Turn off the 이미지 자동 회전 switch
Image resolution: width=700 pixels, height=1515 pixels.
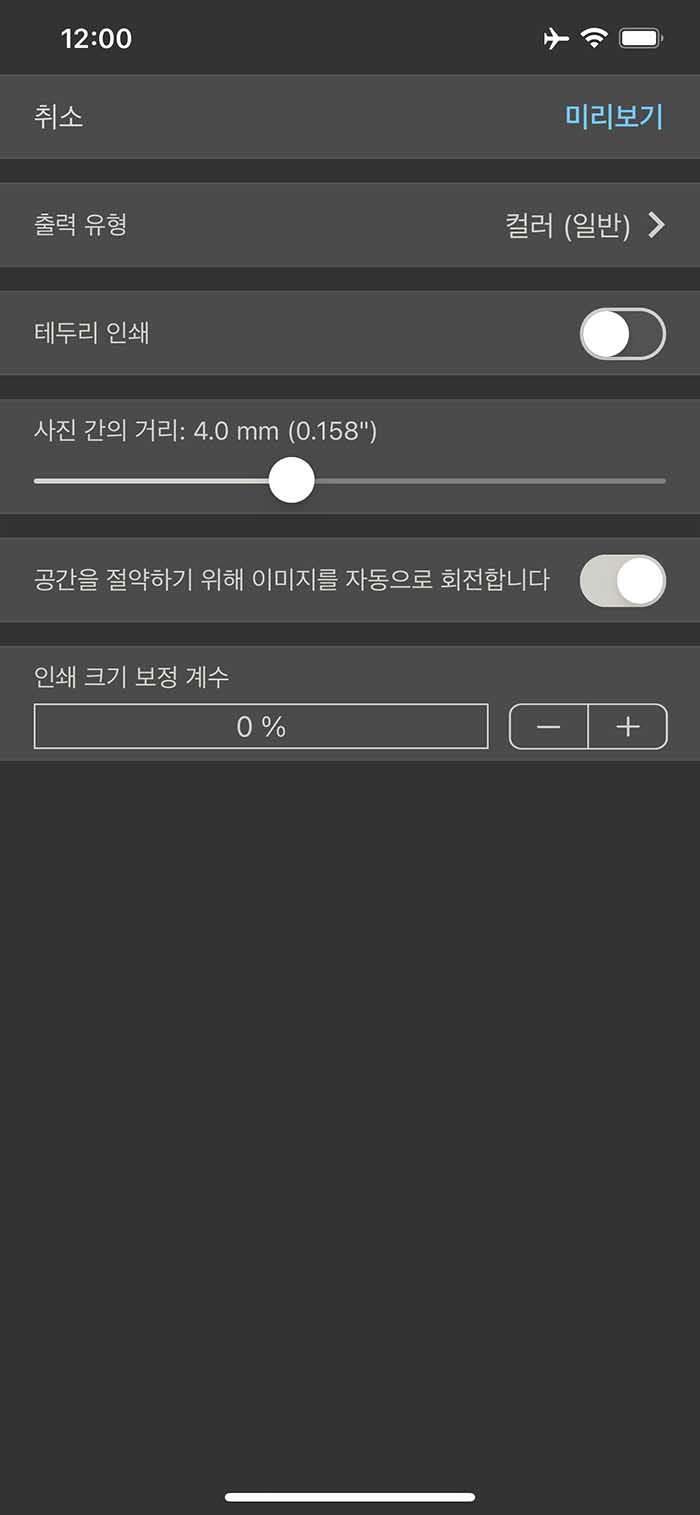[622, 581]
